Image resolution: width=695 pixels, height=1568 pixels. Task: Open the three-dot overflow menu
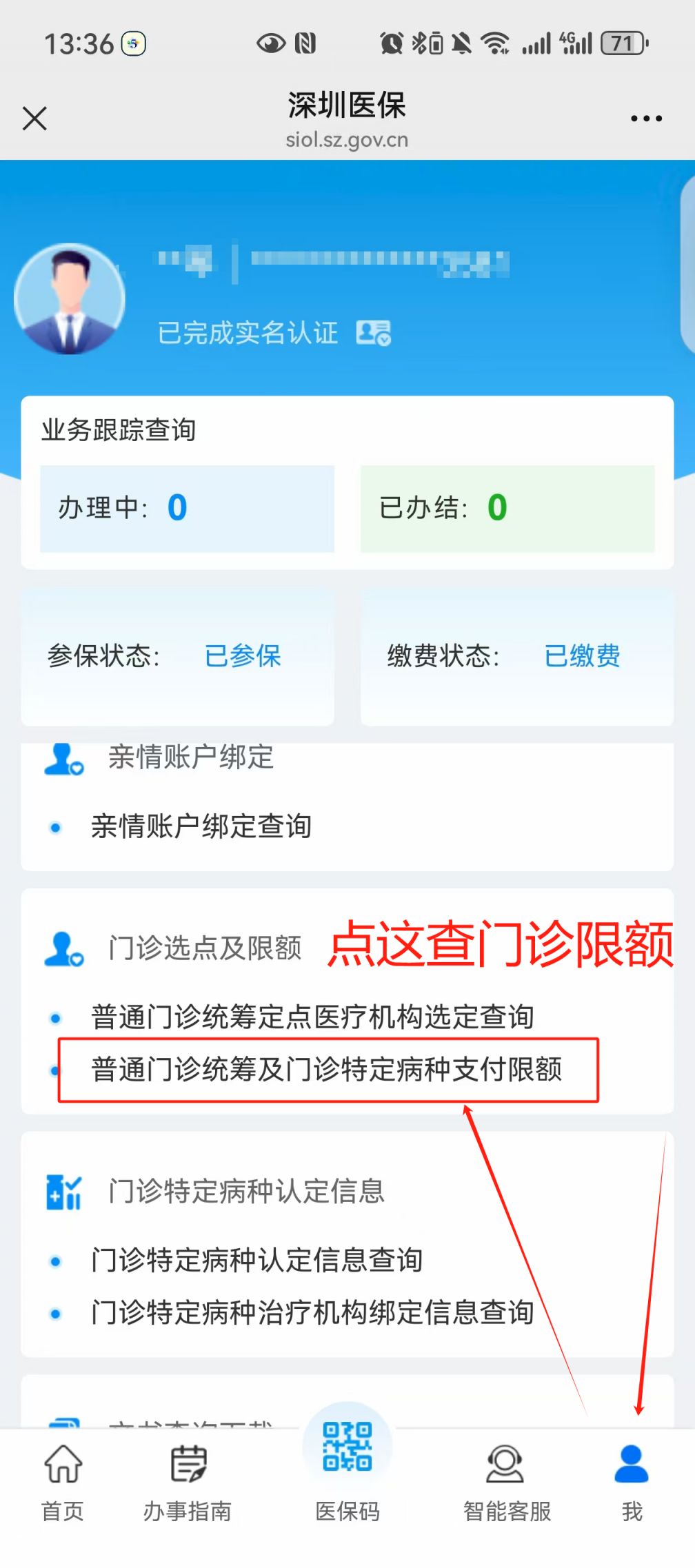(x=646, y=119)
